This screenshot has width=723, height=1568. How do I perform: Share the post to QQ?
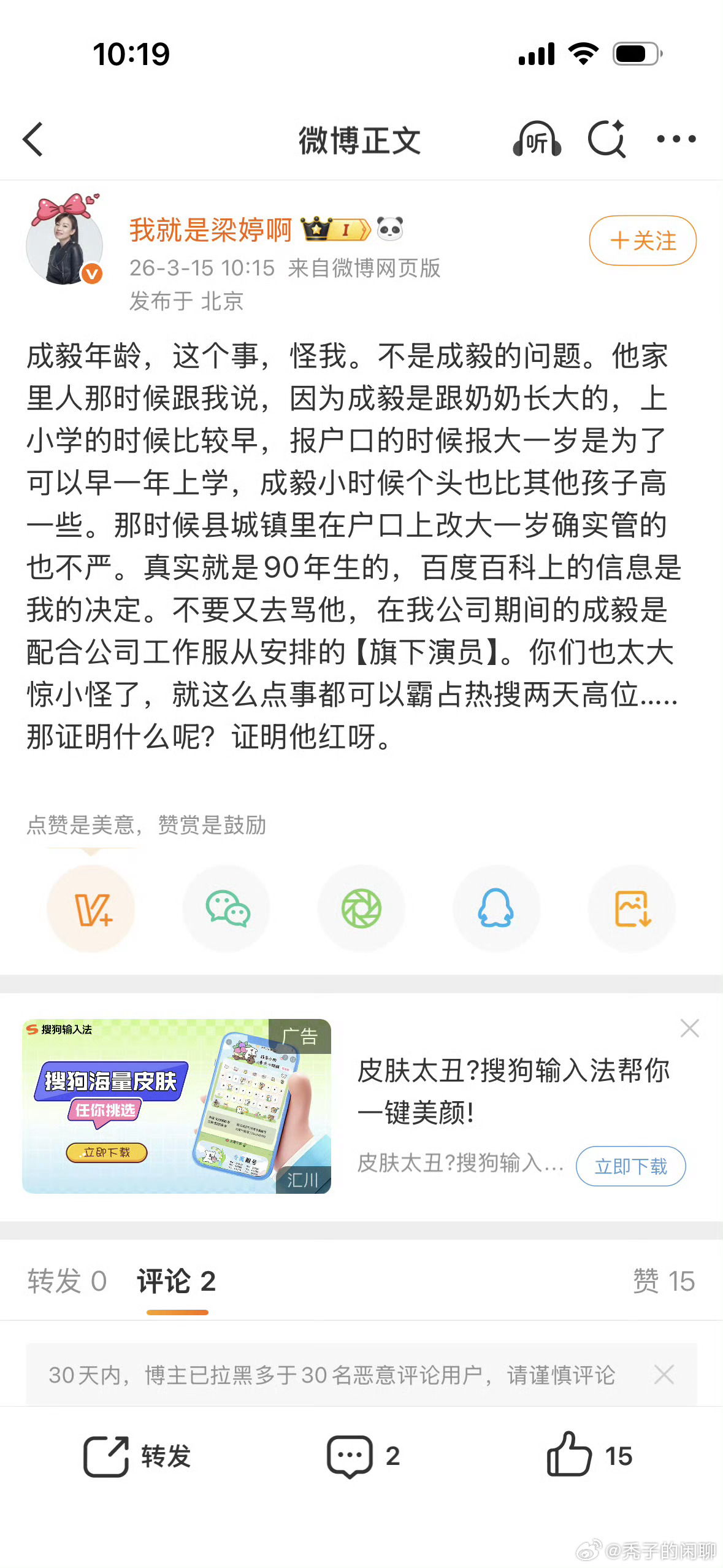tap(497, 909)
